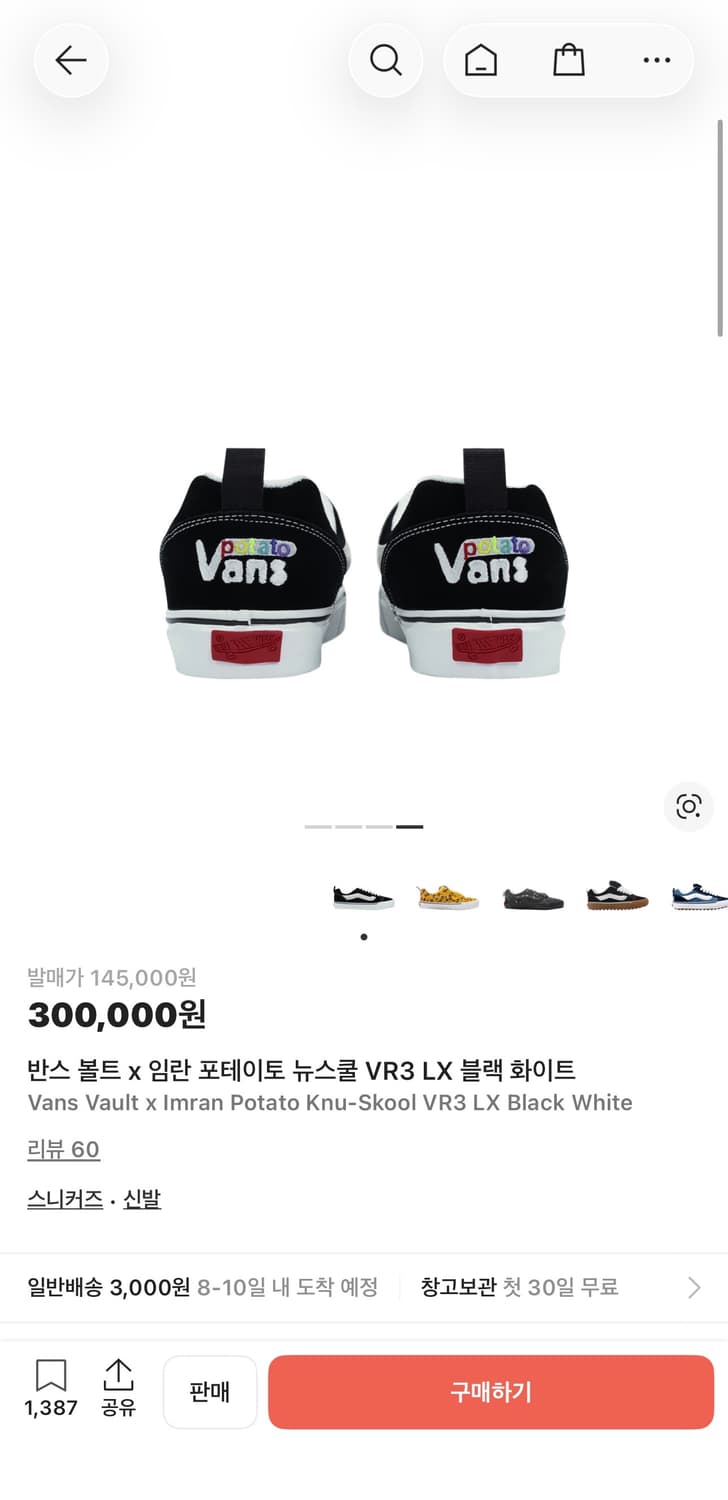Image resolution: width=728 pixels, height=1500 pixels.
Task: Open the related products dot indicator
Action: point(363,938)
